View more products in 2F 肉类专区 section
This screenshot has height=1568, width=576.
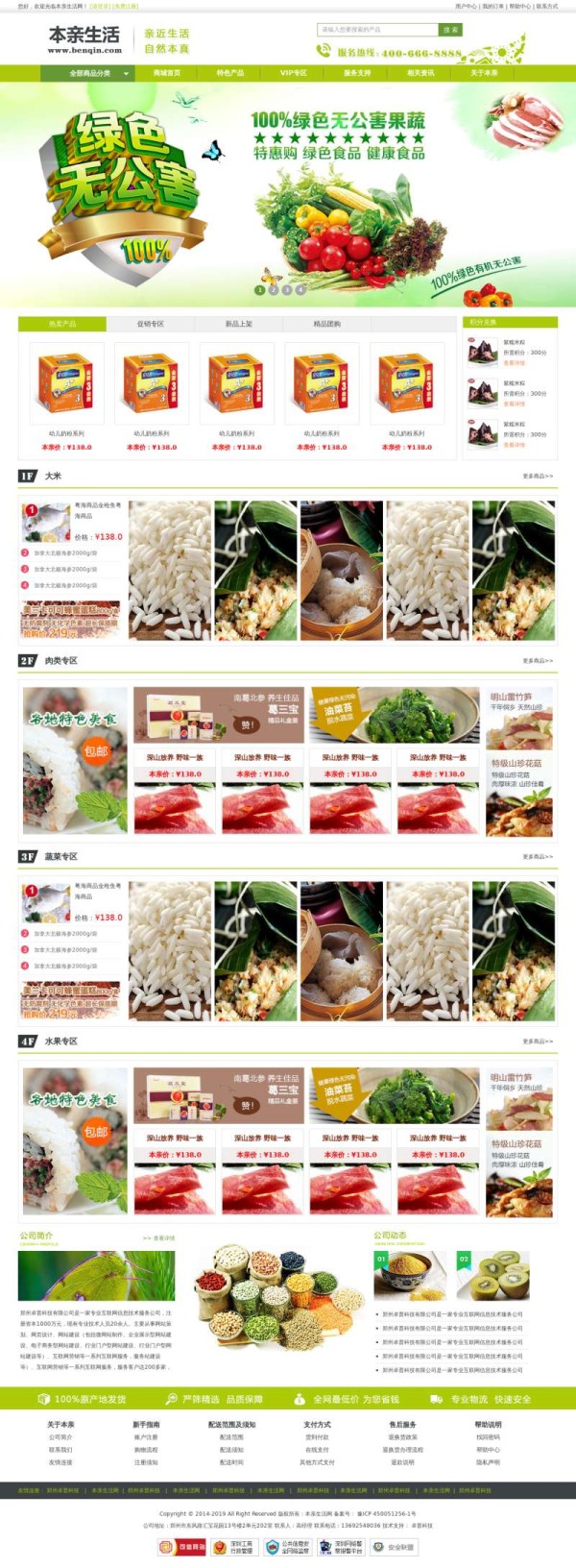[538, 661]
